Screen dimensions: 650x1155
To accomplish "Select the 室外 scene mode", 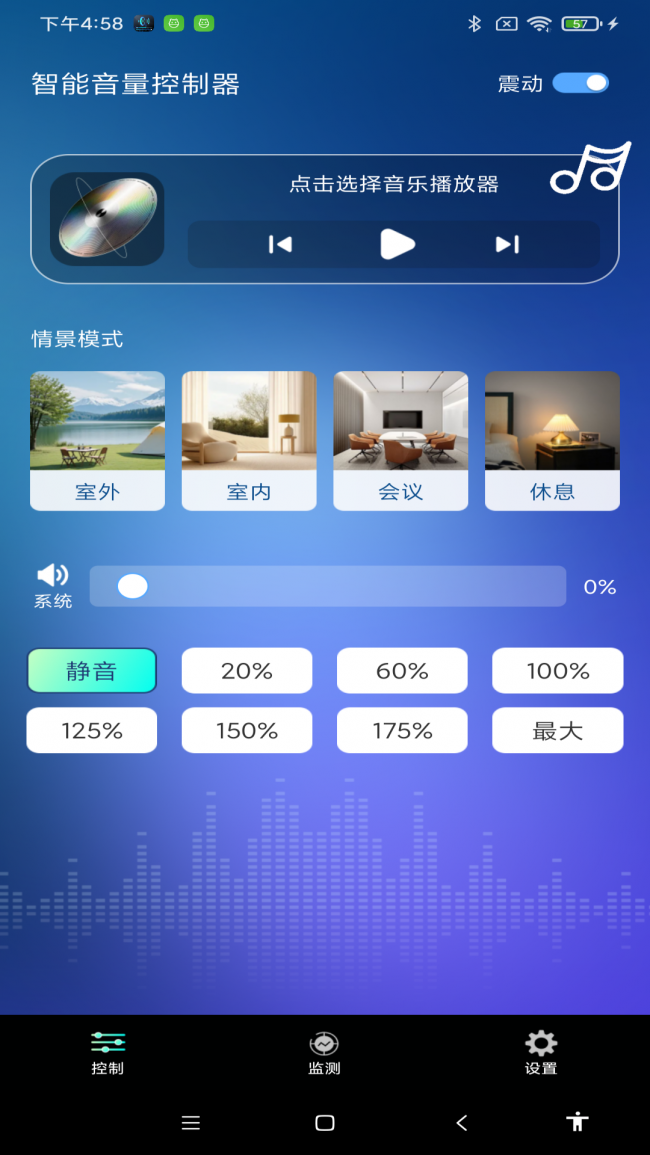I will (x=97, y=441).
